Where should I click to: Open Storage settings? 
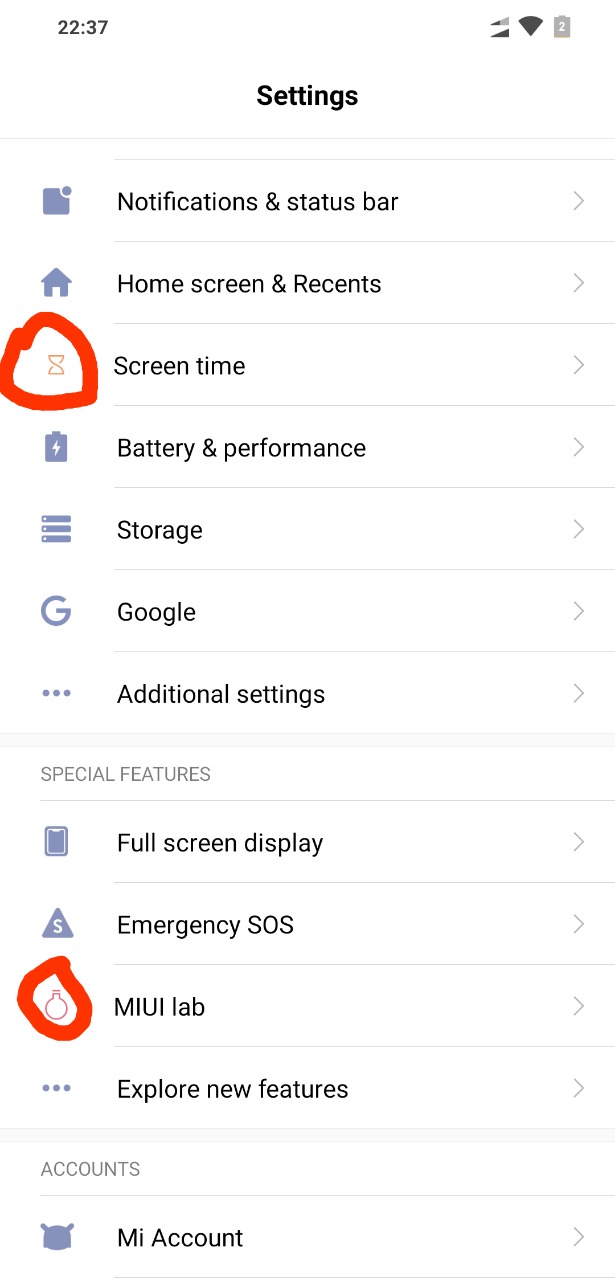(x=307, y=529)
